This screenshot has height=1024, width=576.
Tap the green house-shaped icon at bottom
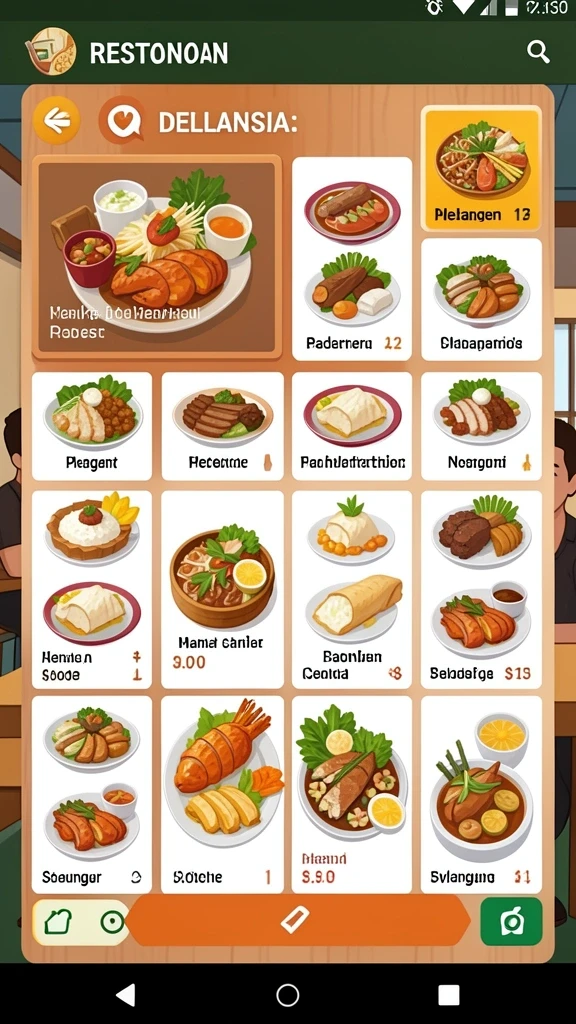pyautogui.click(x=57, y=922)
